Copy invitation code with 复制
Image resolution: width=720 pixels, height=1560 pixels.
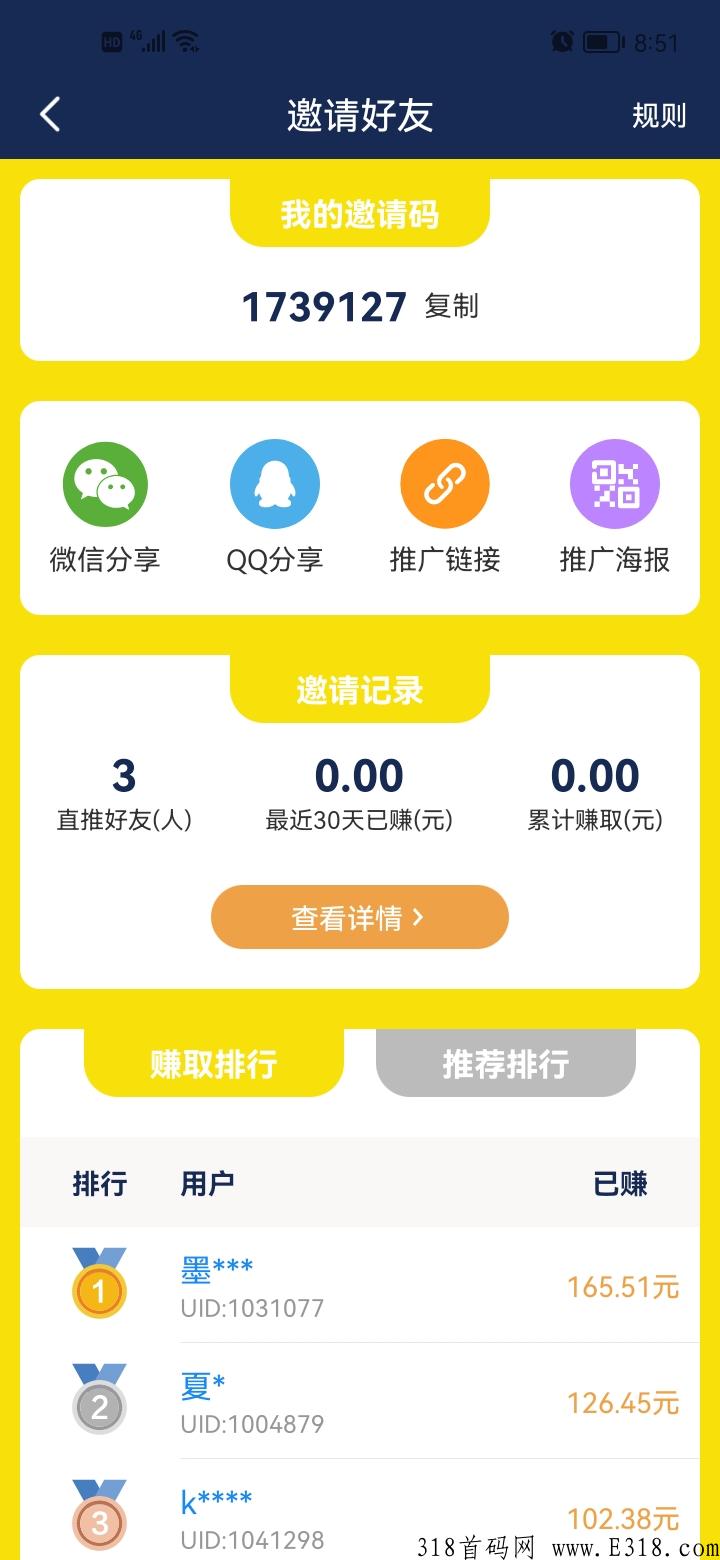452,306
